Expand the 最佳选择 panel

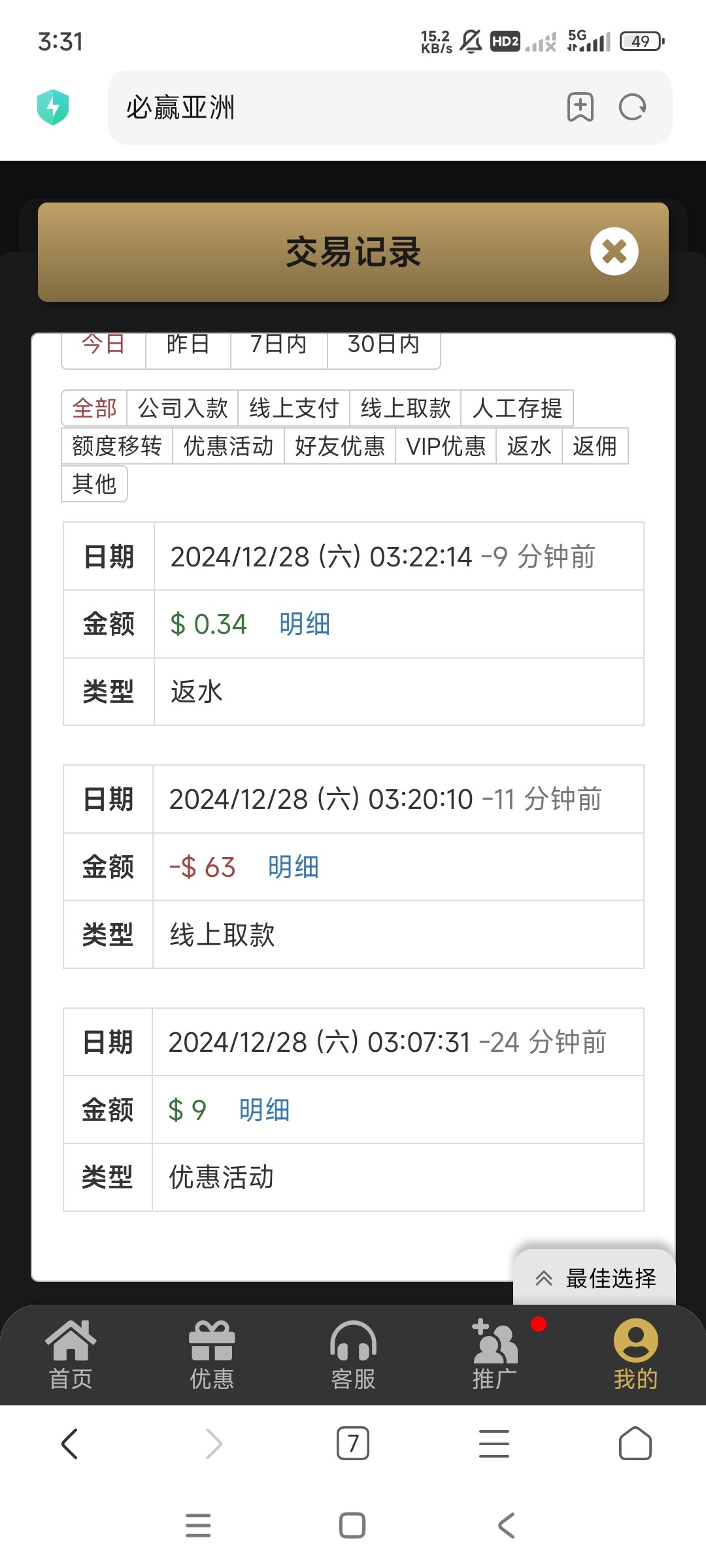pyautogui.click(x=595, y=1279)
